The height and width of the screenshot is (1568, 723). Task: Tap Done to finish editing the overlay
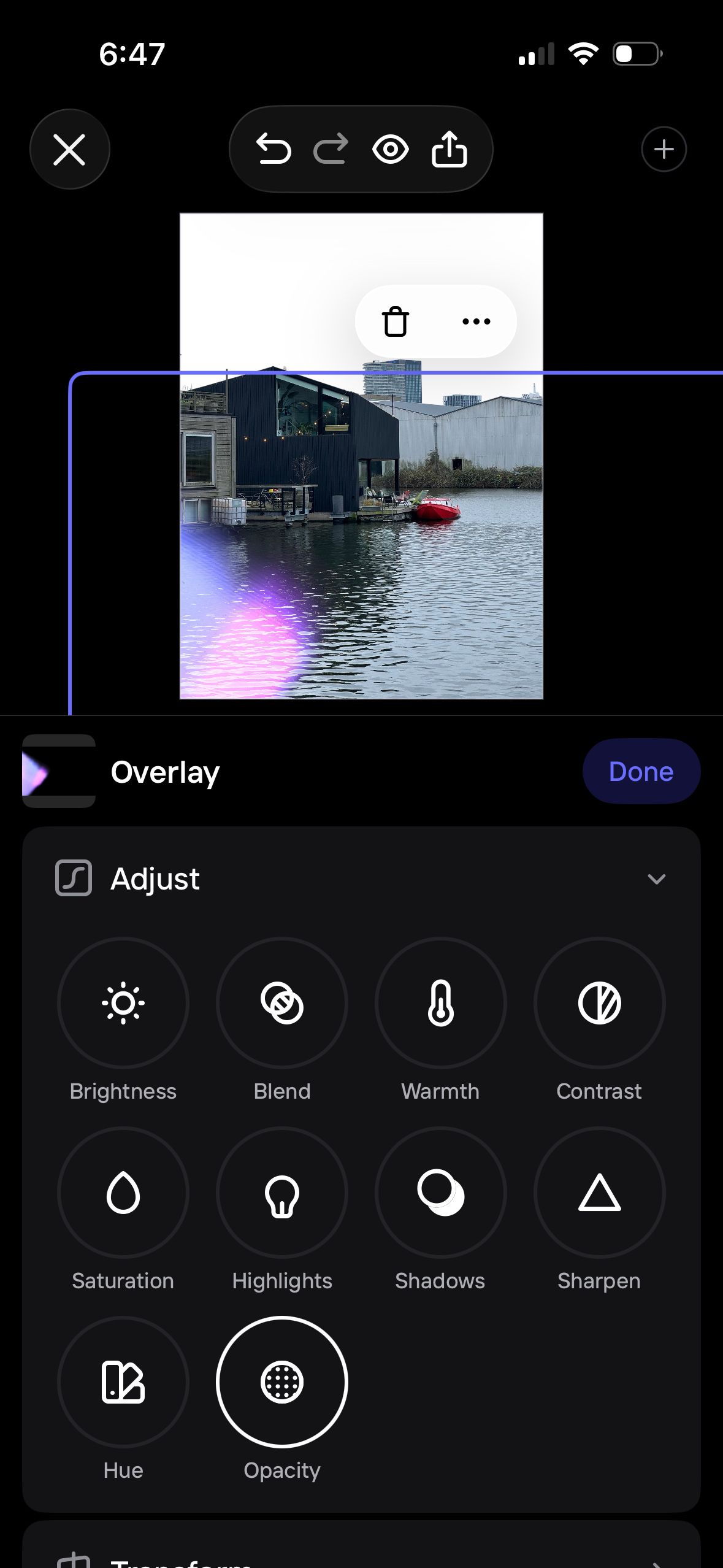[641, 771]
